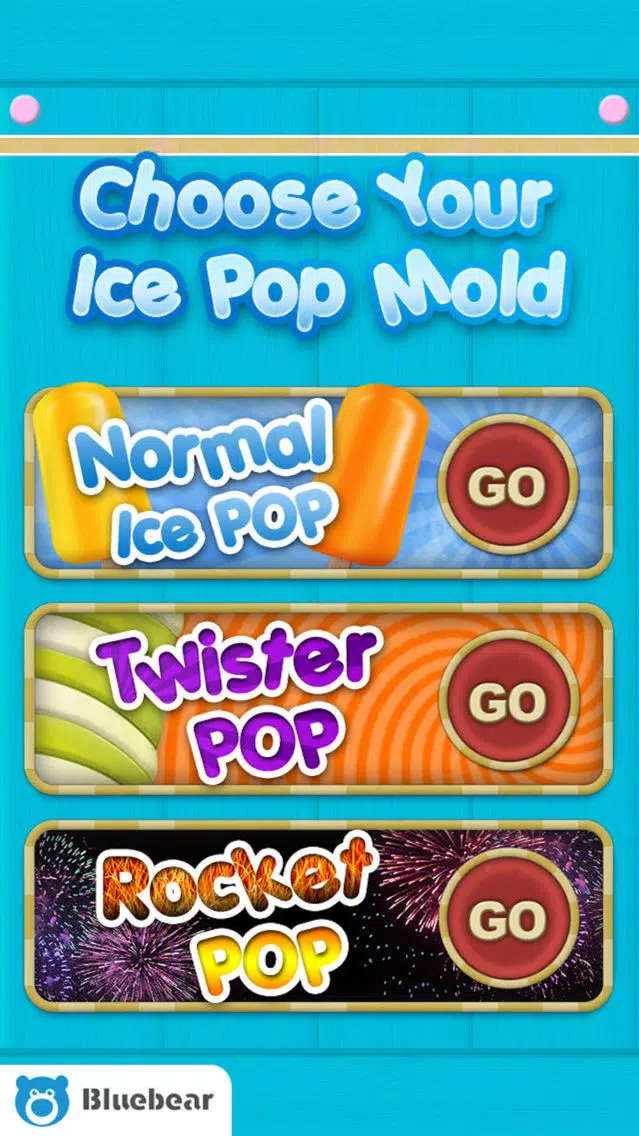Open the Bluebear logo badge
This screenshot has height=1136, width=639.
click(x=115, y=1100)
